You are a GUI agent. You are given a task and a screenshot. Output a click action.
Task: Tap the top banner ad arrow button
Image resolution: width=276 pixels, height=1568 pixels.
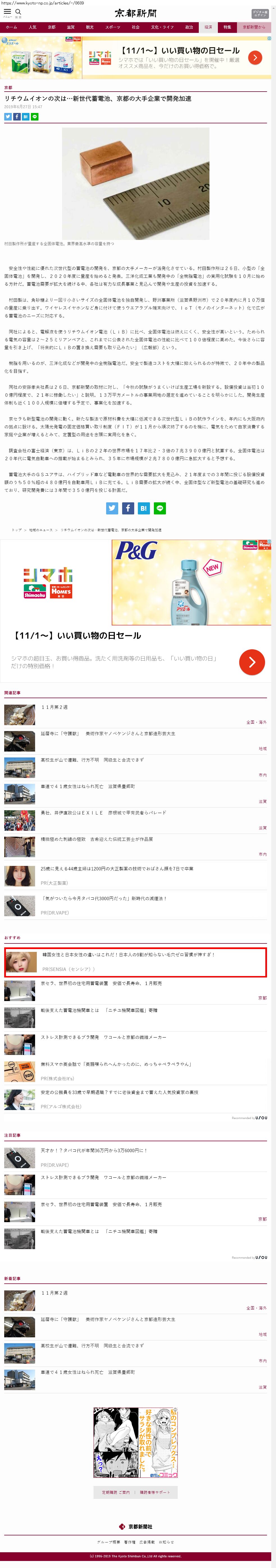click(255, 58)
